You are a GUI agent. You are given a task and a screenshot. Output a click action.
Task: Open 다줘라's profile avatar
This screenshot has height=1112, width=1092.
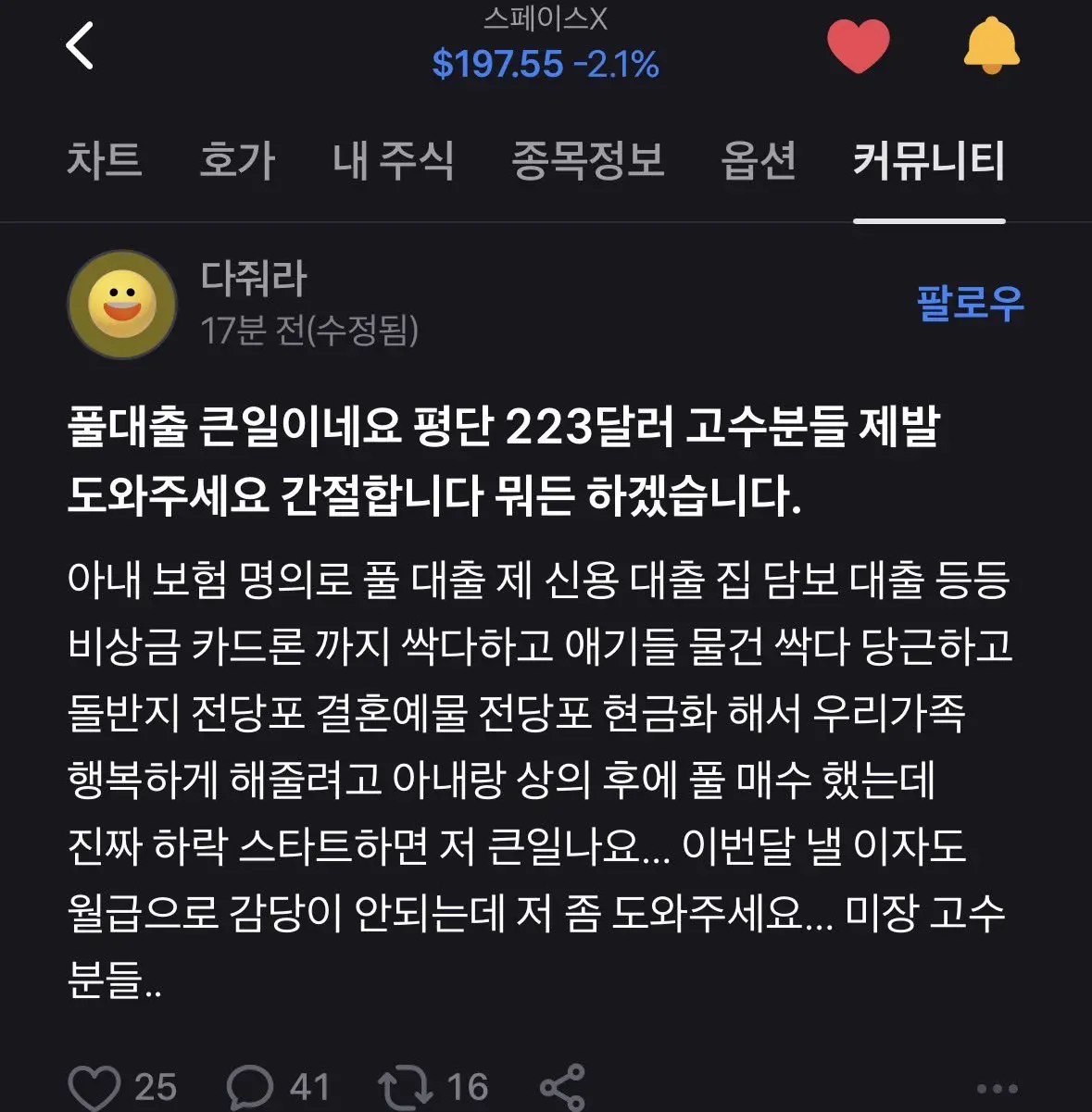pos(122,305)
